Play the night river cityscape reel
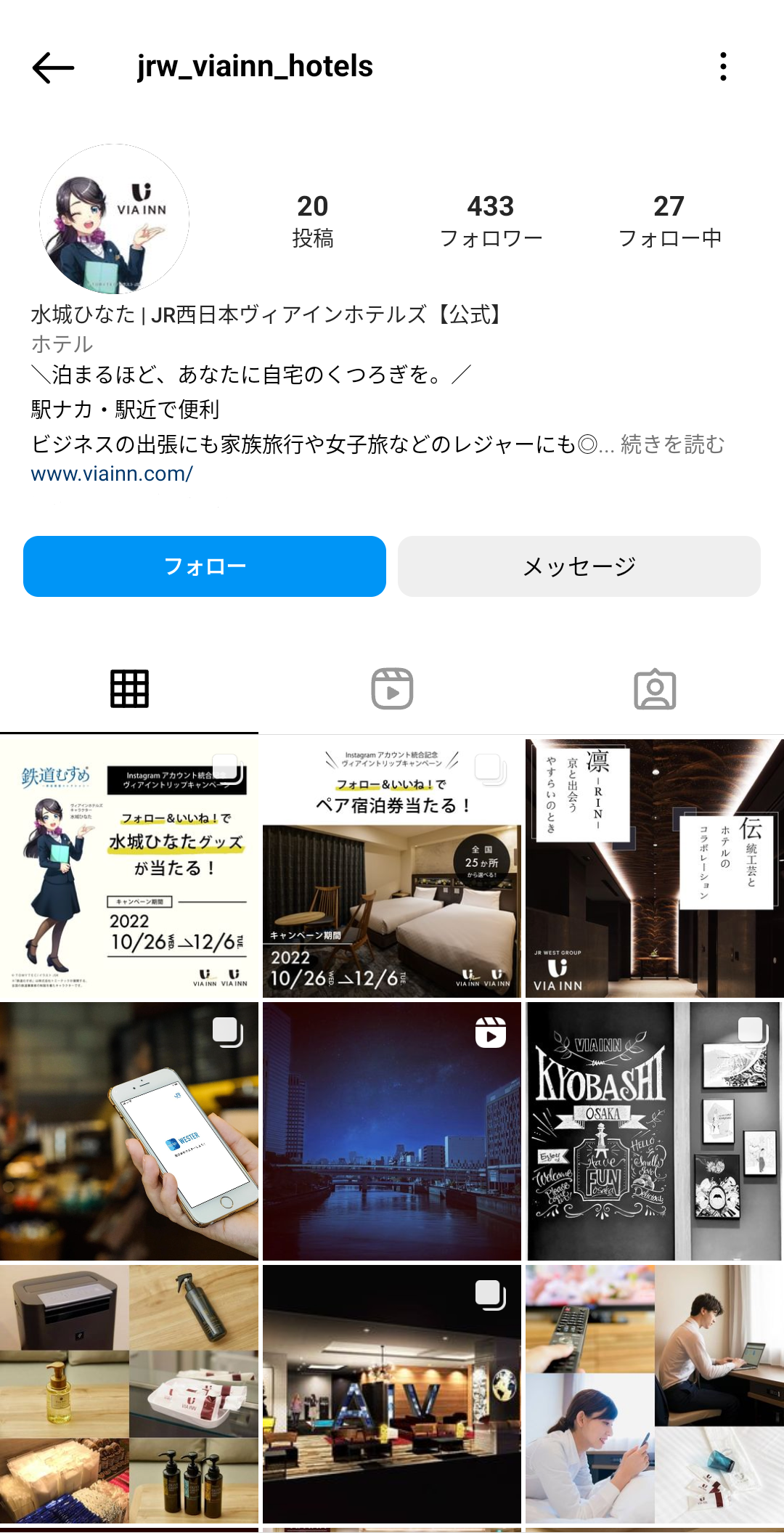Image resolution: width=784 pixels, height=1538 pixels. (x=392, y=1131)
